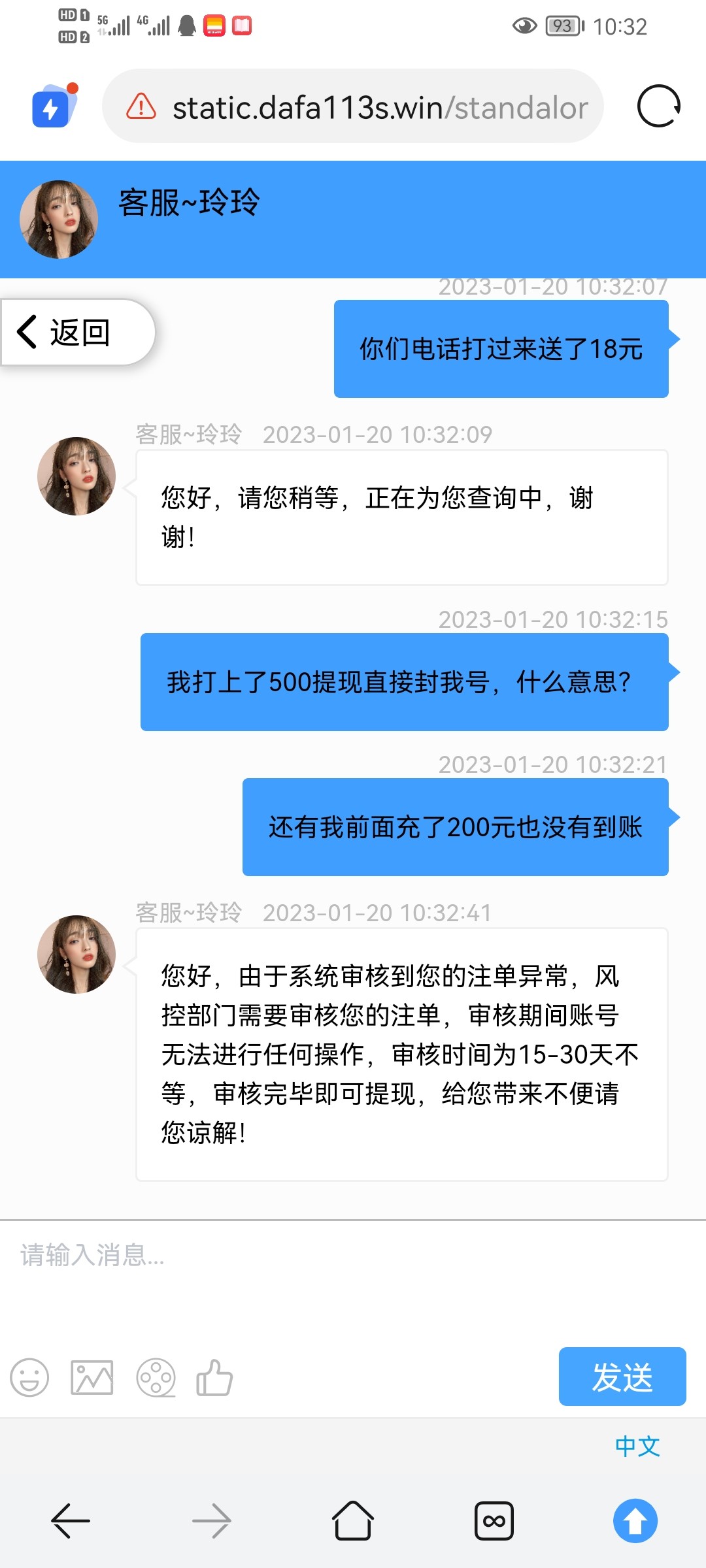This screenshot has width=706, height=1568.
Task: Open the emoji picker in the chat toolbar
Action: pyautogui.click(x=29, y=1379)
